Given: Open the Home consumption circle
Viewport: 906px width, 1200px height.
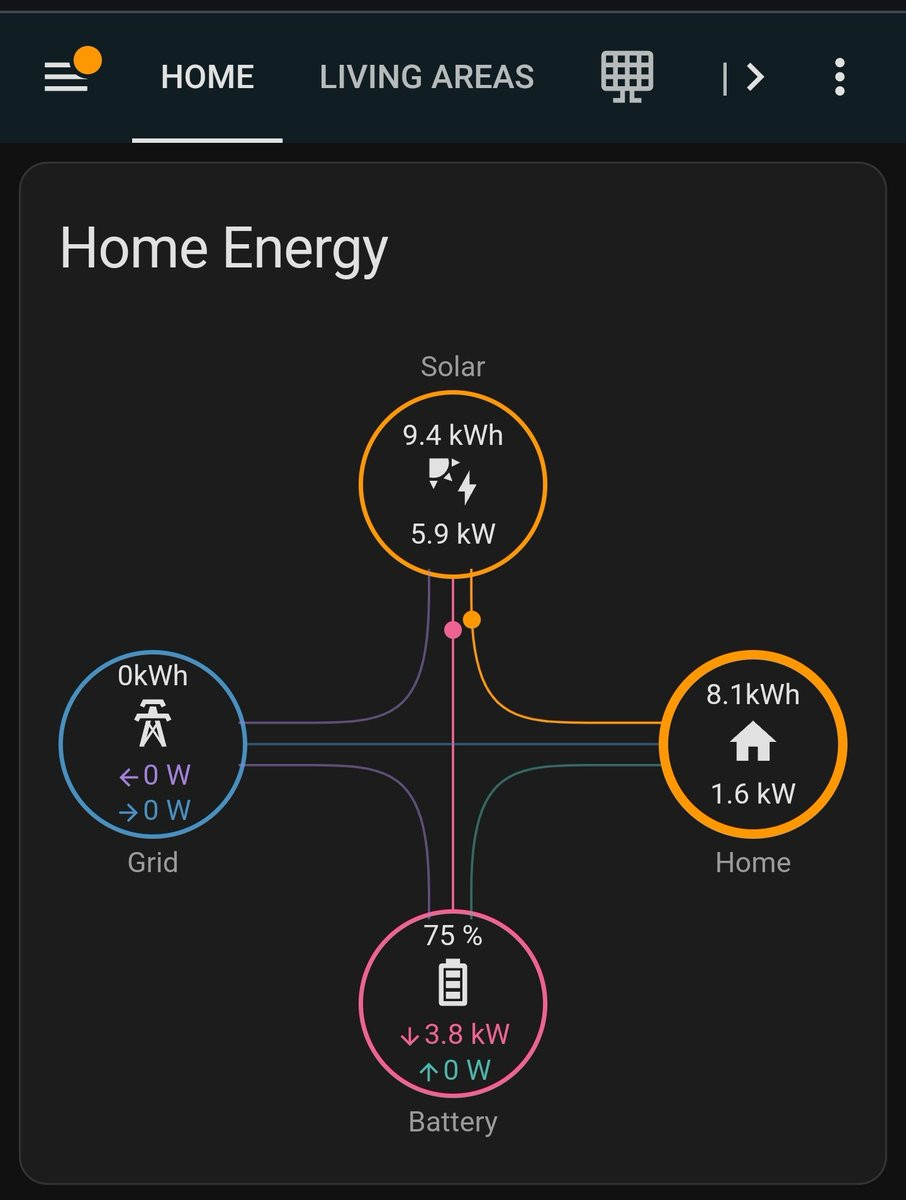Looking at the screenshot, I should pyautogui.click(x=753, y=744).
